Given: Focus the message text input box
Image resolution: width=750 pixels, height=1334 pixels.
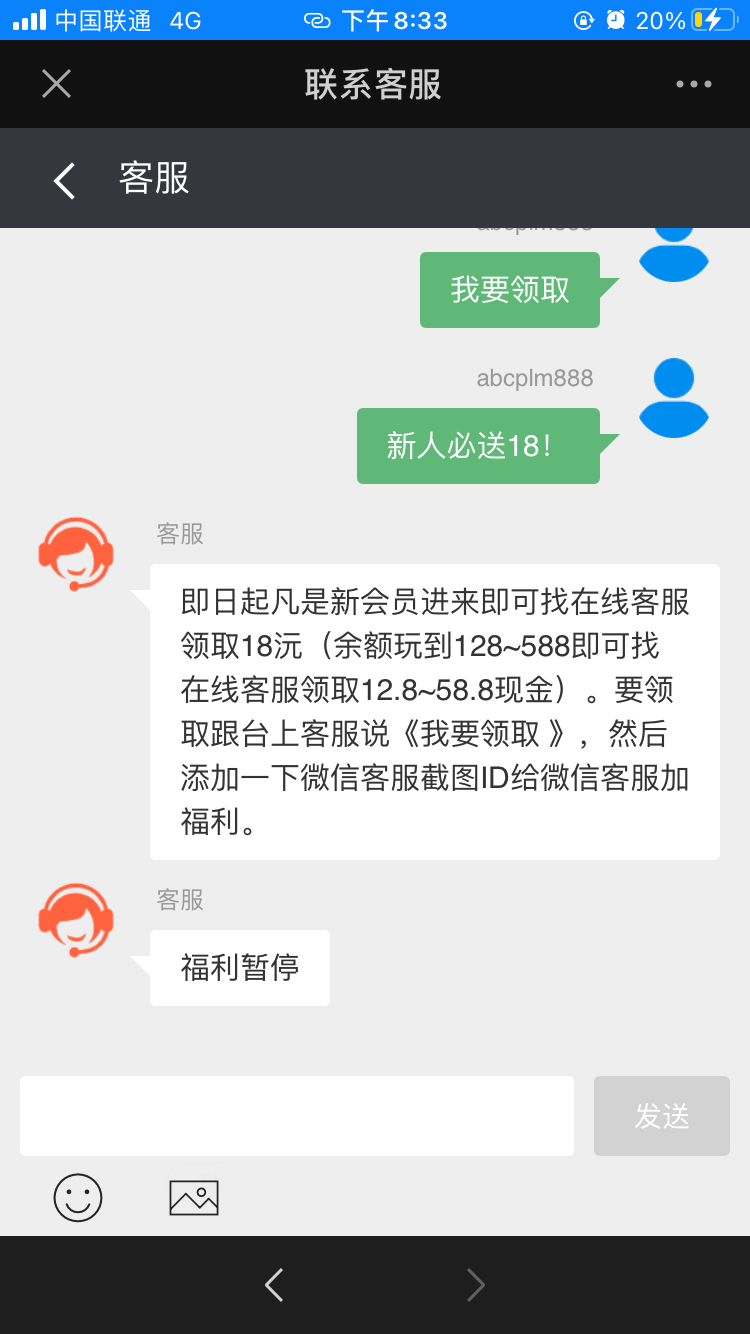Looking at the screenshot, I should pos(297,1116).
